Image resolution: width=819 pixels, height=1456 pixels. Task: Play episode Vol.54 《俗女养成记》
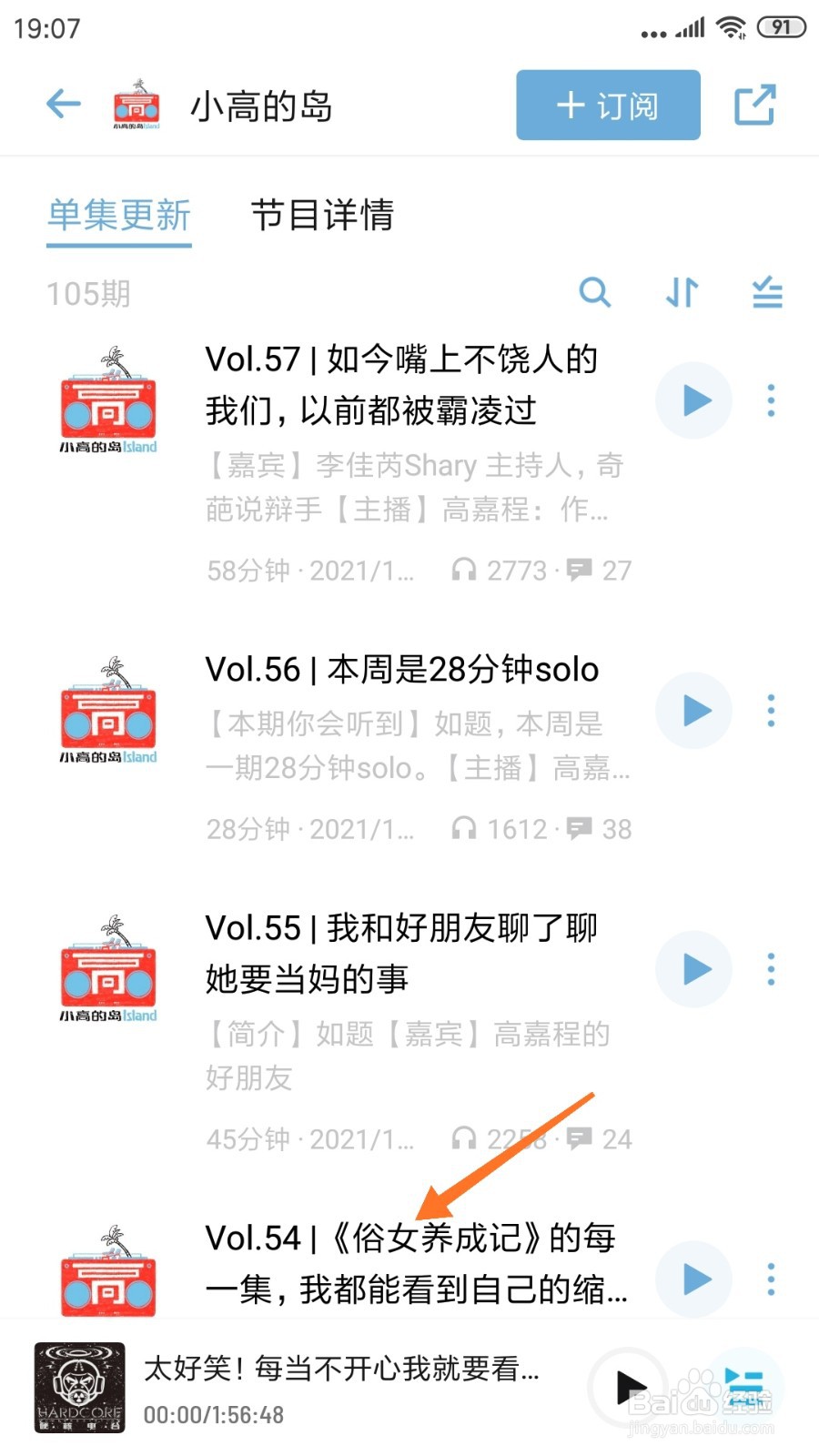click(x=694, y=1279)
